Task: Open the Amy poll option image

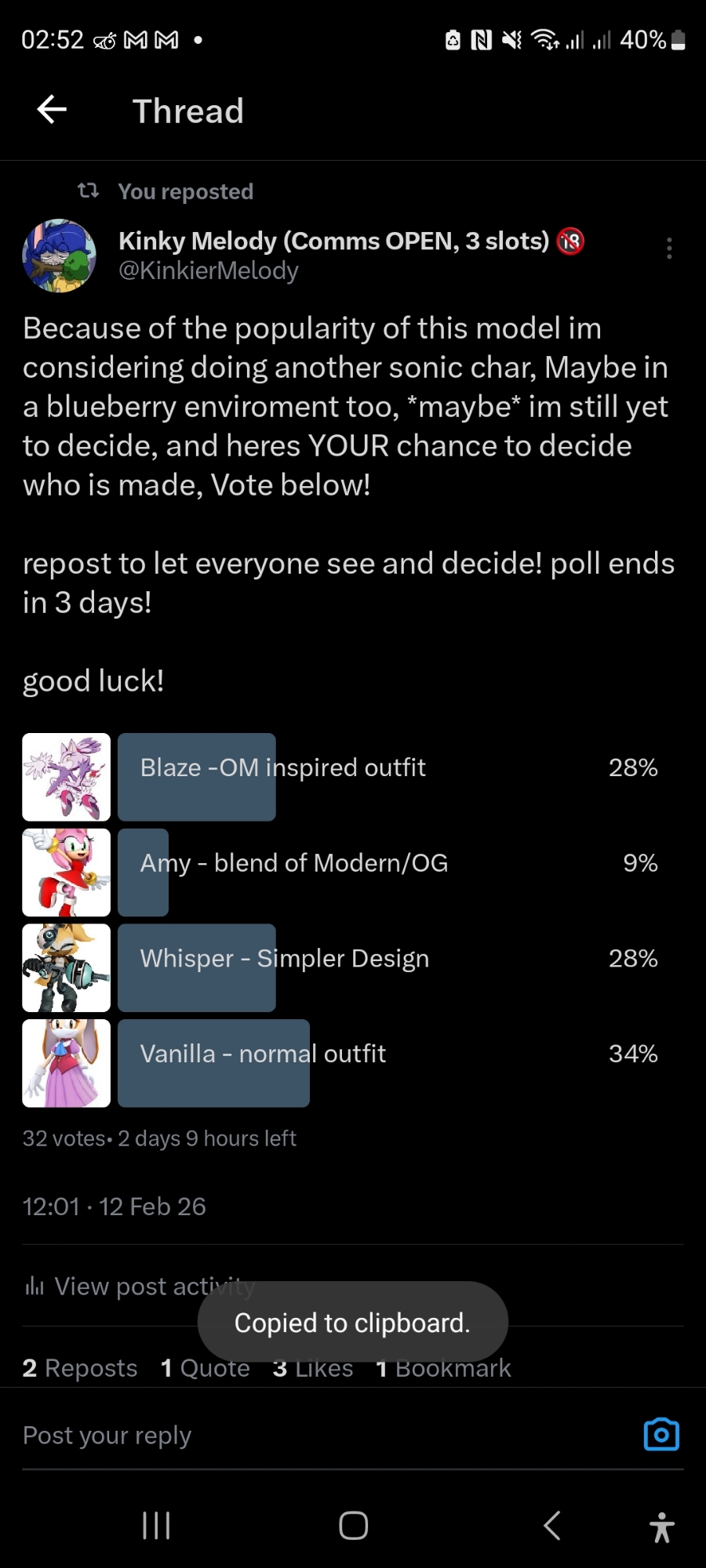Action: point(67,873)
